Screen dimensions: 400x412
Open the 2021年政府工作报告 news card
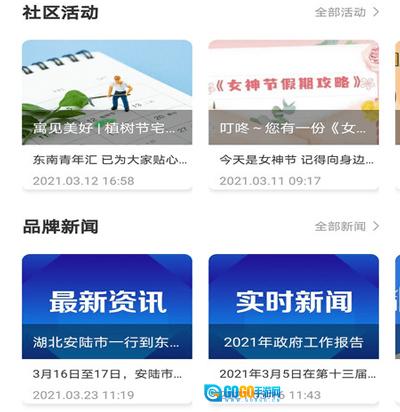(x=294, y=329)
